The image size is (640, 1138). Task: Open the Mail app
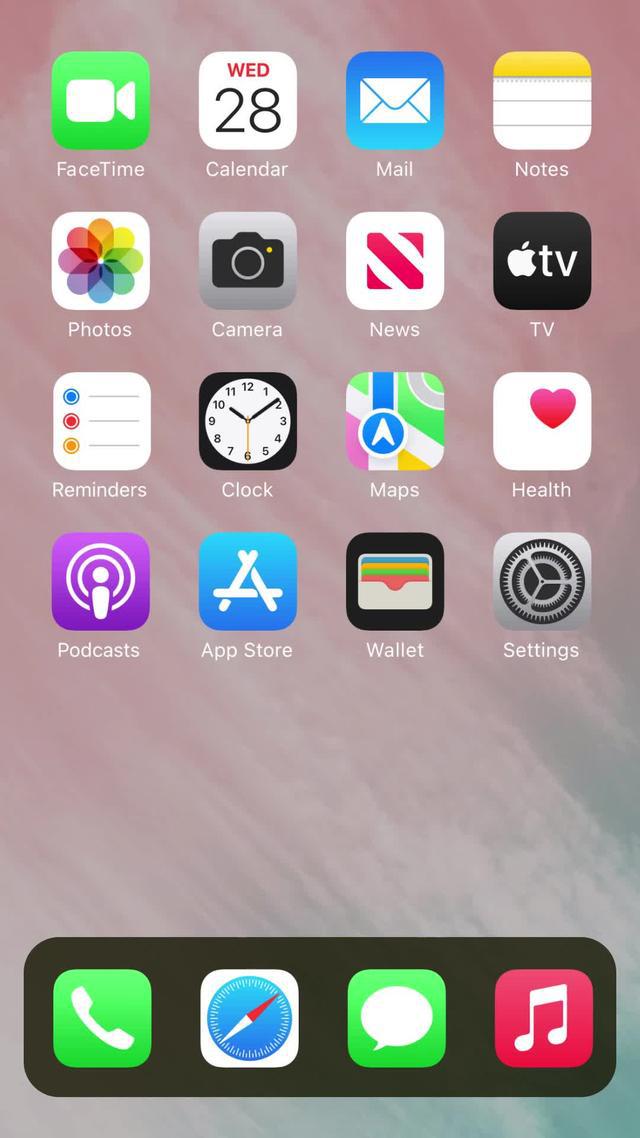(394, 100)
